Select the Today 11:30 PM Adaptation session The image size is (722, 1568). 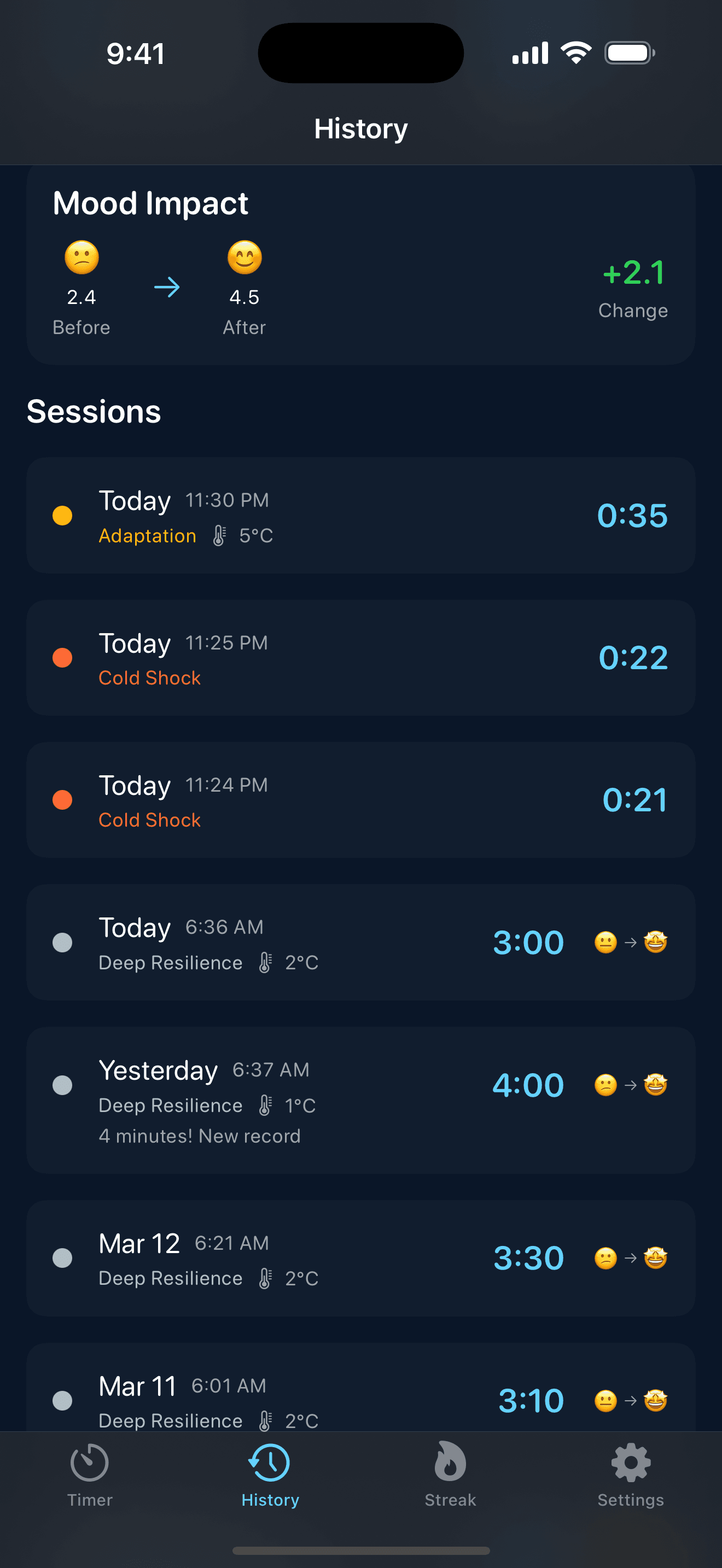pyautogui.click(x=360, y=515)
